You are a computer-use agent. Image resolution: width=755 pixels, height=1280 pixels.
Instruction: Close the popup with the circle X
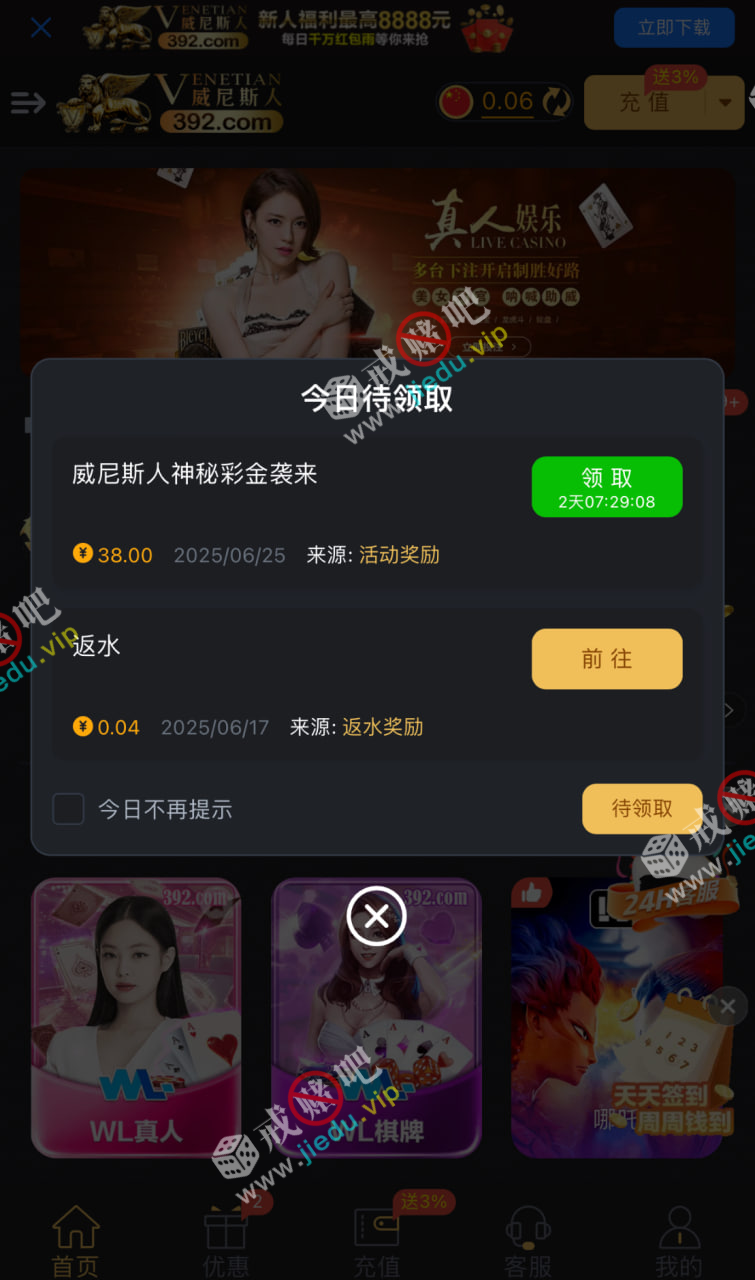point(376,915)
